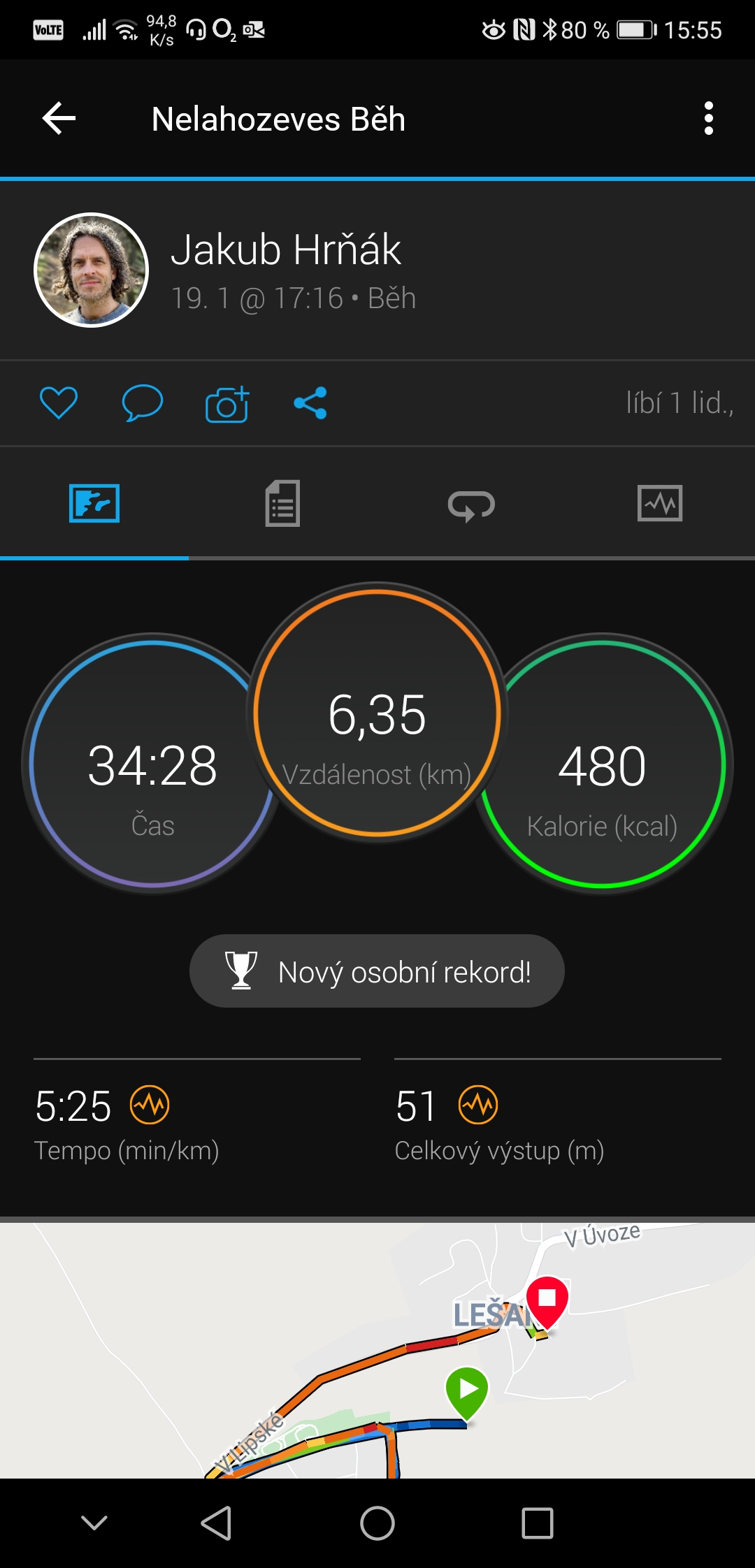Open the Tempo pace chart icon
This screenshot has height=1568, width=755.
(x=150, y=1105)
